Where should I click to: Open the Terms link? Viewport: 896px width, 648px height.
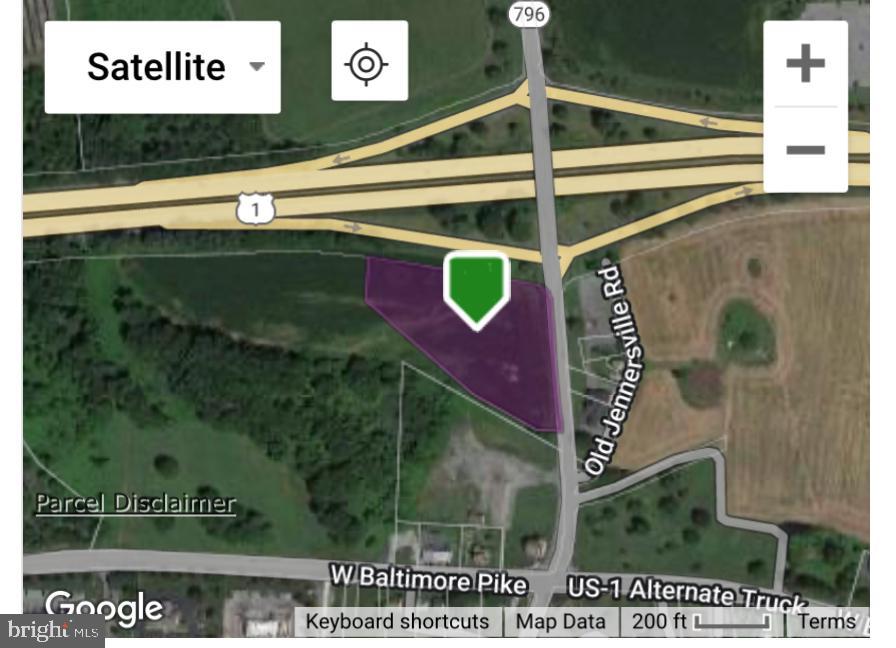coord(827,621)
